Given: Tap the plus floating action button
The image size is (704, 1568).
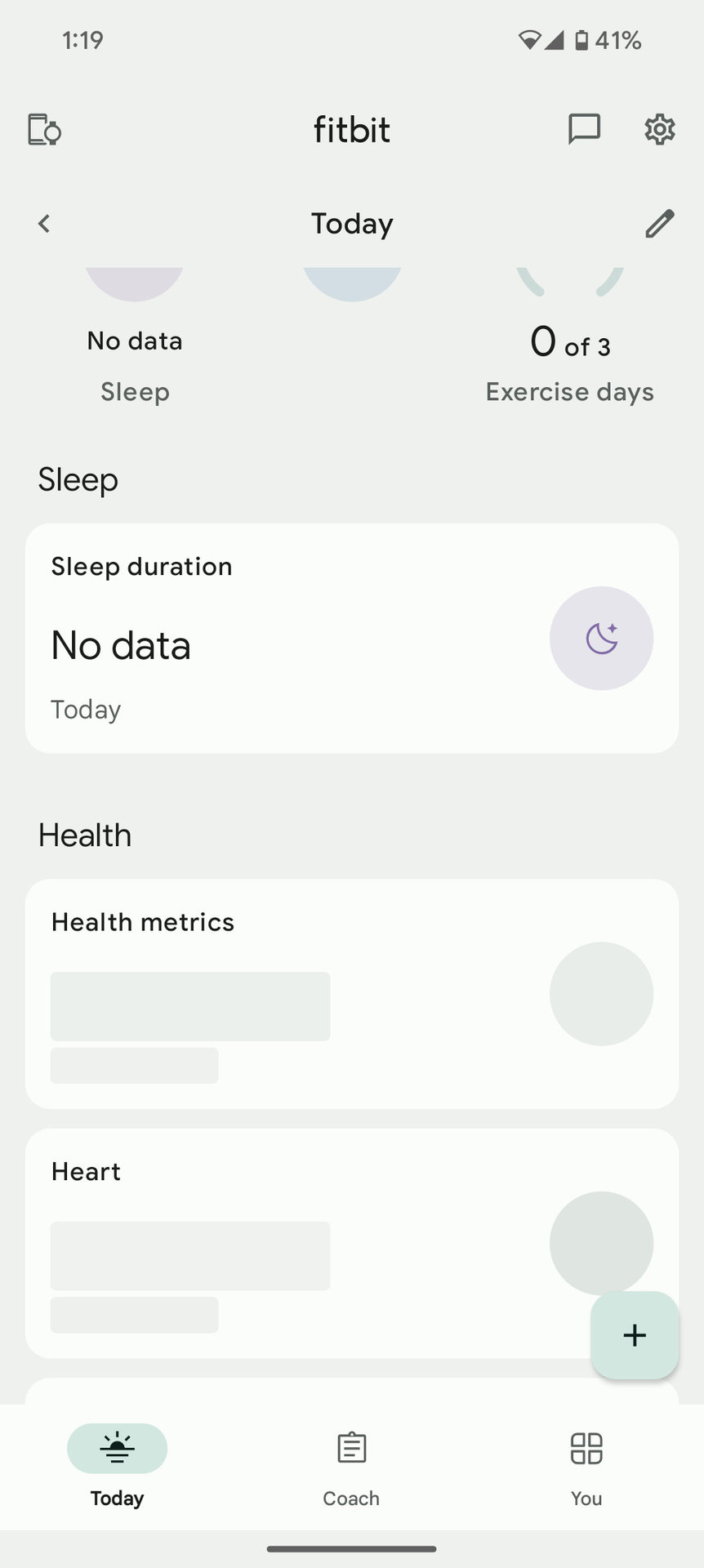Looking at the screenshot, I should (635, 1335).
